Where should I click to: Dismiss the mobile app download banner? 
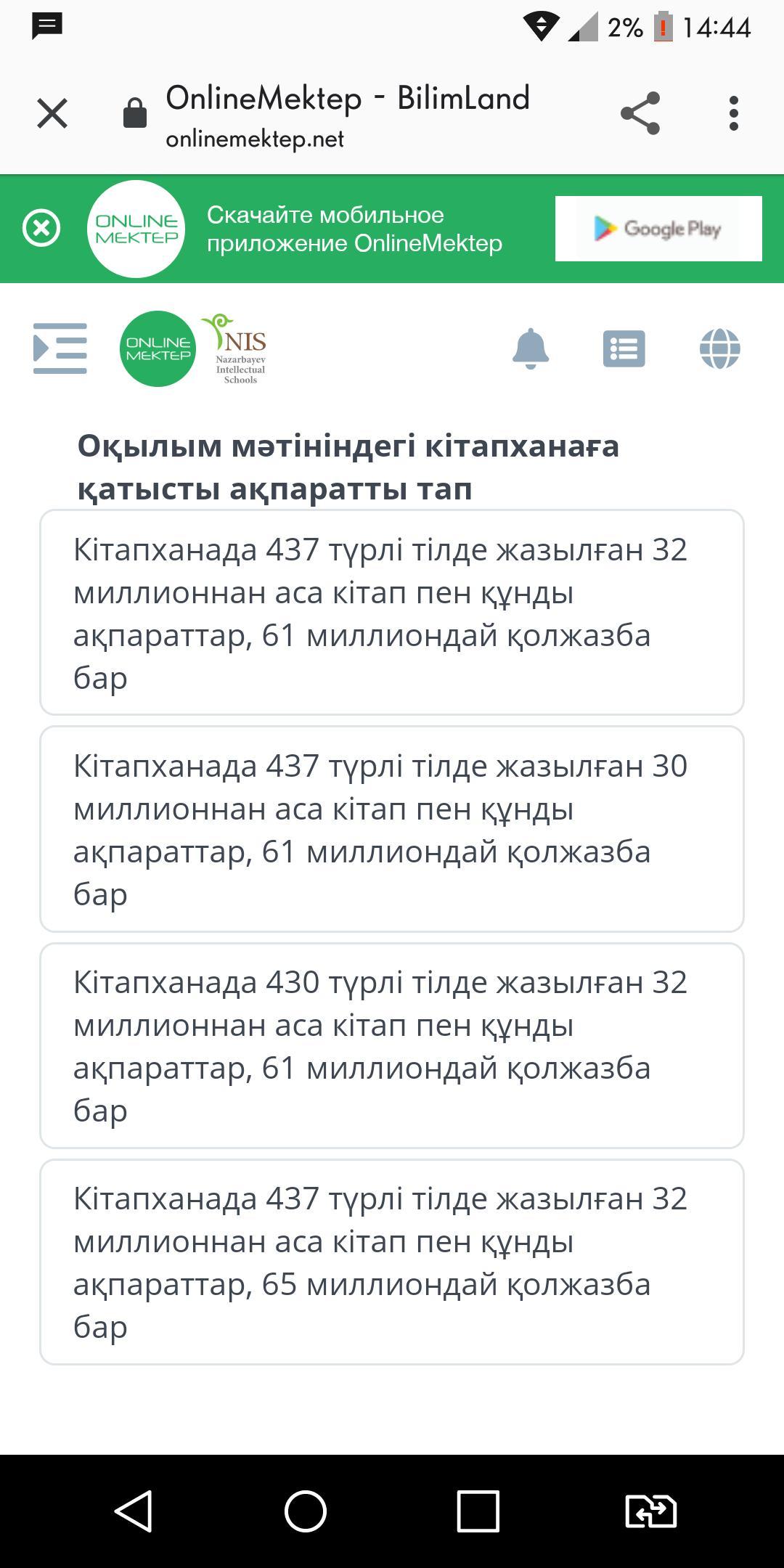click(41, 229)
